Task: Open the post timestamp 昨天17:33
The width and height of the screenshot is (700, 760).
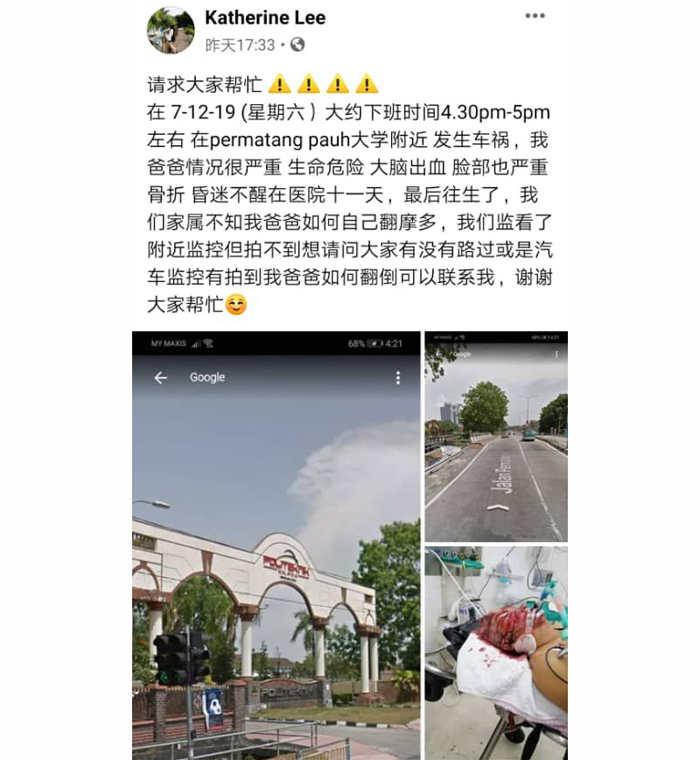Action: tap(240, 45)
